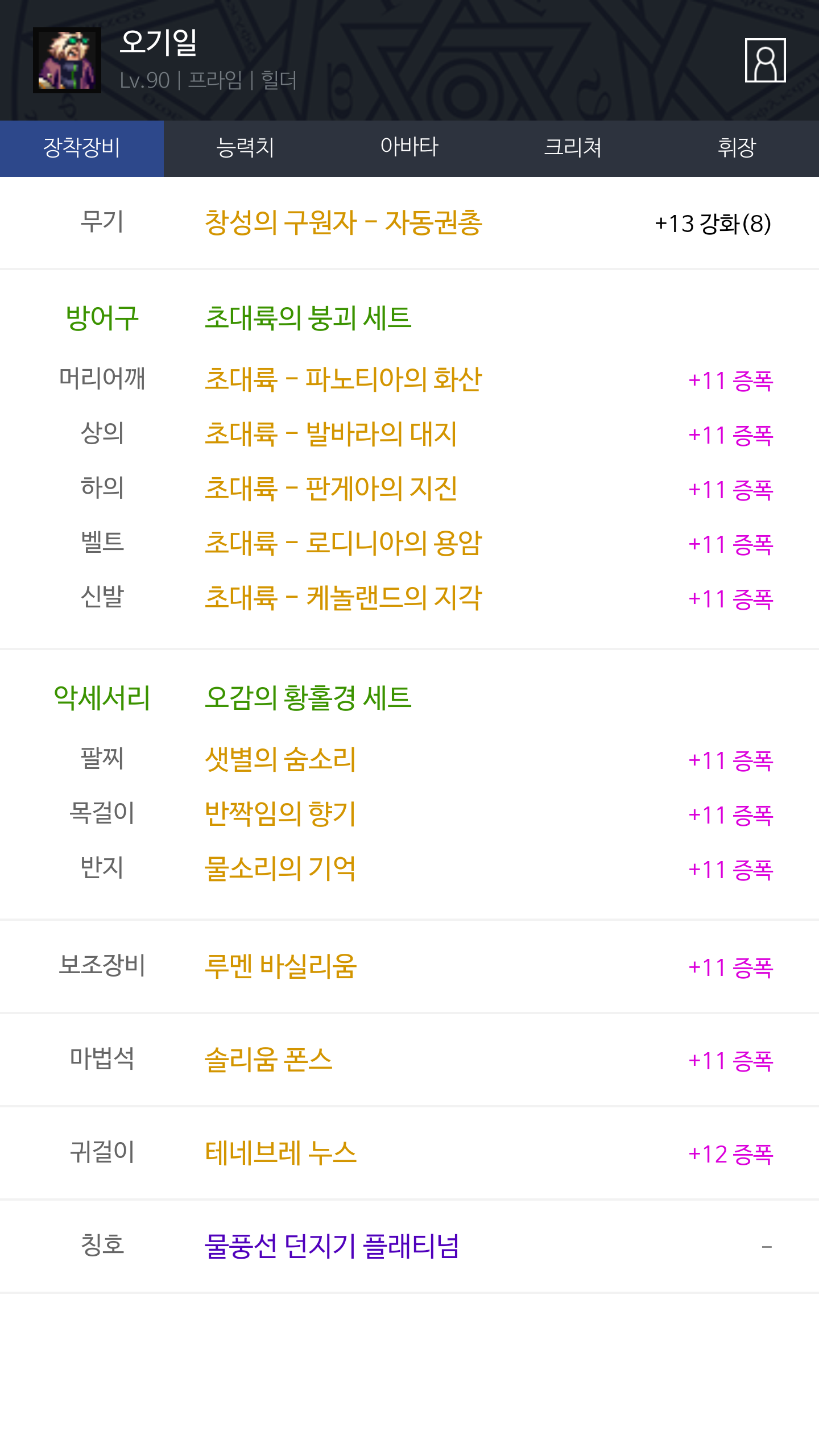Open 초대륙 - 발바라의 대지 item
This screenshot has width=819, height=1456.
click(x=330, y=434)
